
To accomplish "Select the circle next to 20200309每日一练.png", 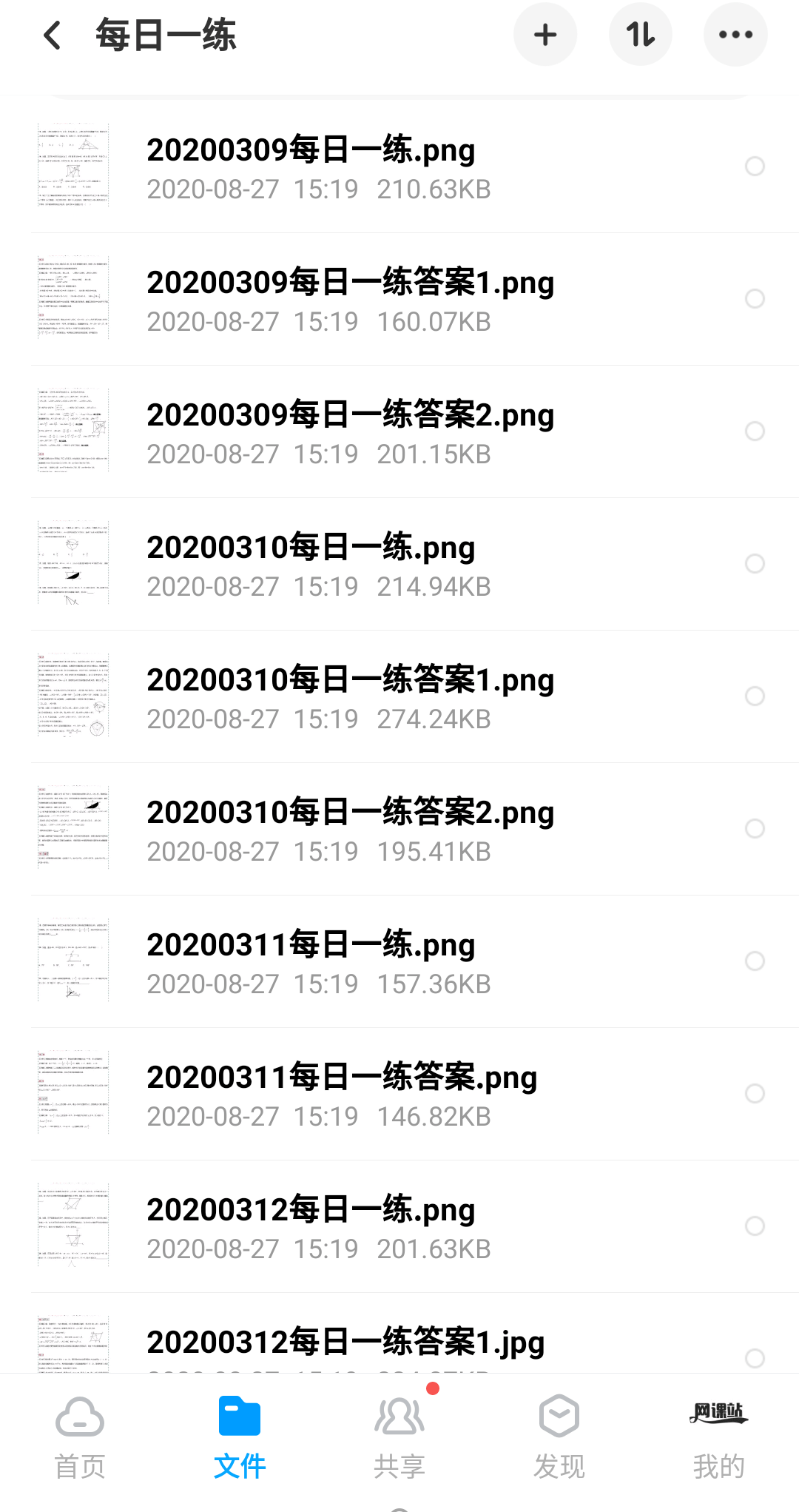I will pyautogui.click(x=755, y=167).
